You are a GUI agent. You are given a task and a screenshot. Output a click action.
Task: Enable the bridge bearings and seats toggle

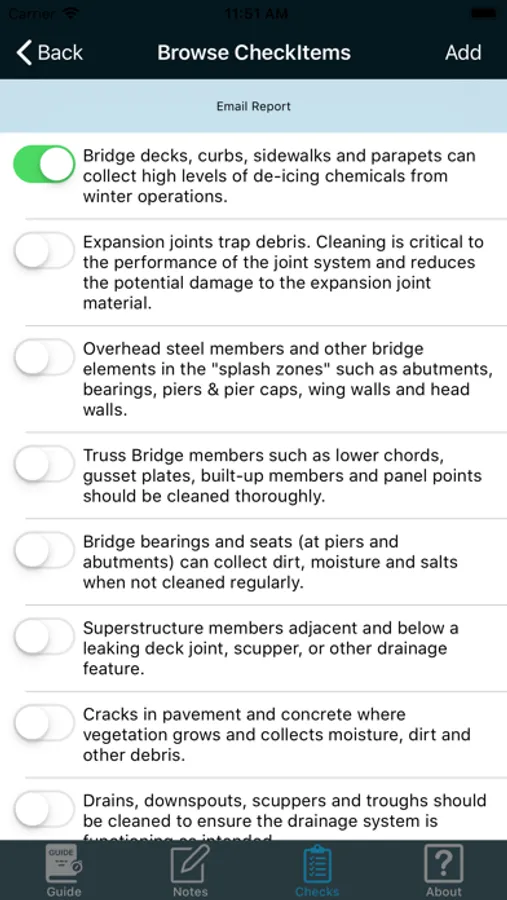(x=44, y=550)
